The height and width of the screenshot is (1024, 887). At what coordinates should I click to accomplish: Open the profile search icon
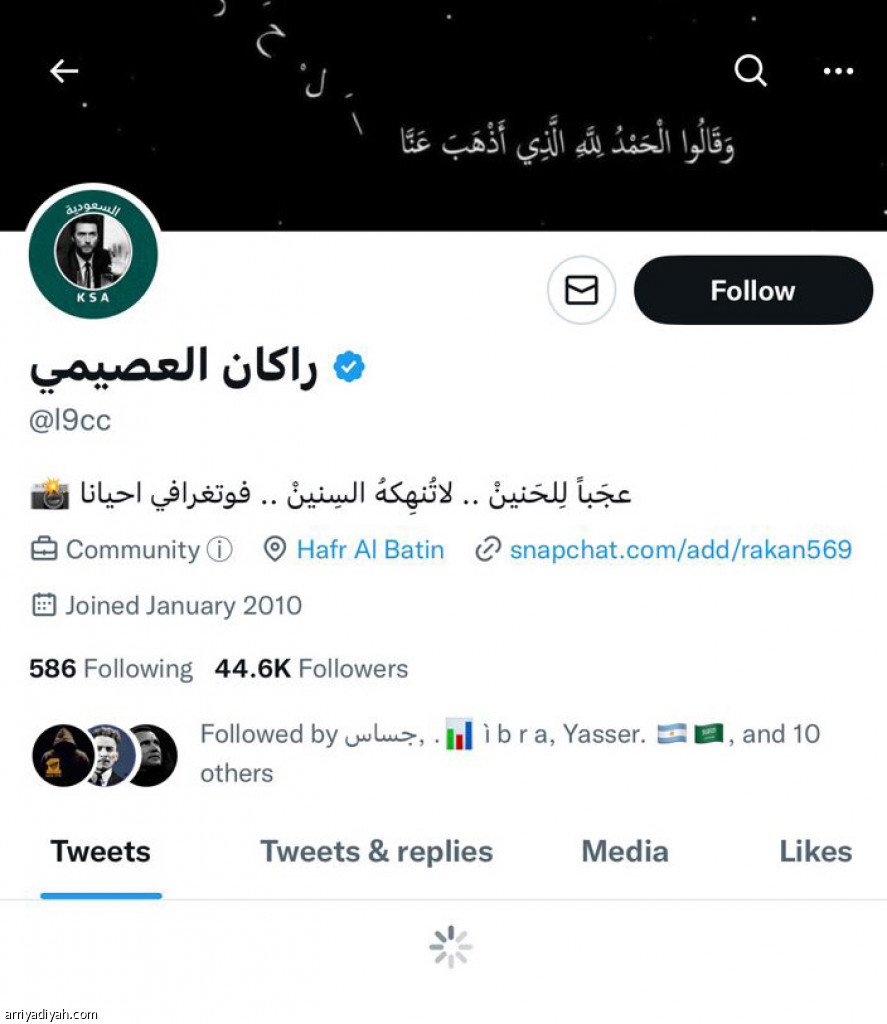point(750,71)
